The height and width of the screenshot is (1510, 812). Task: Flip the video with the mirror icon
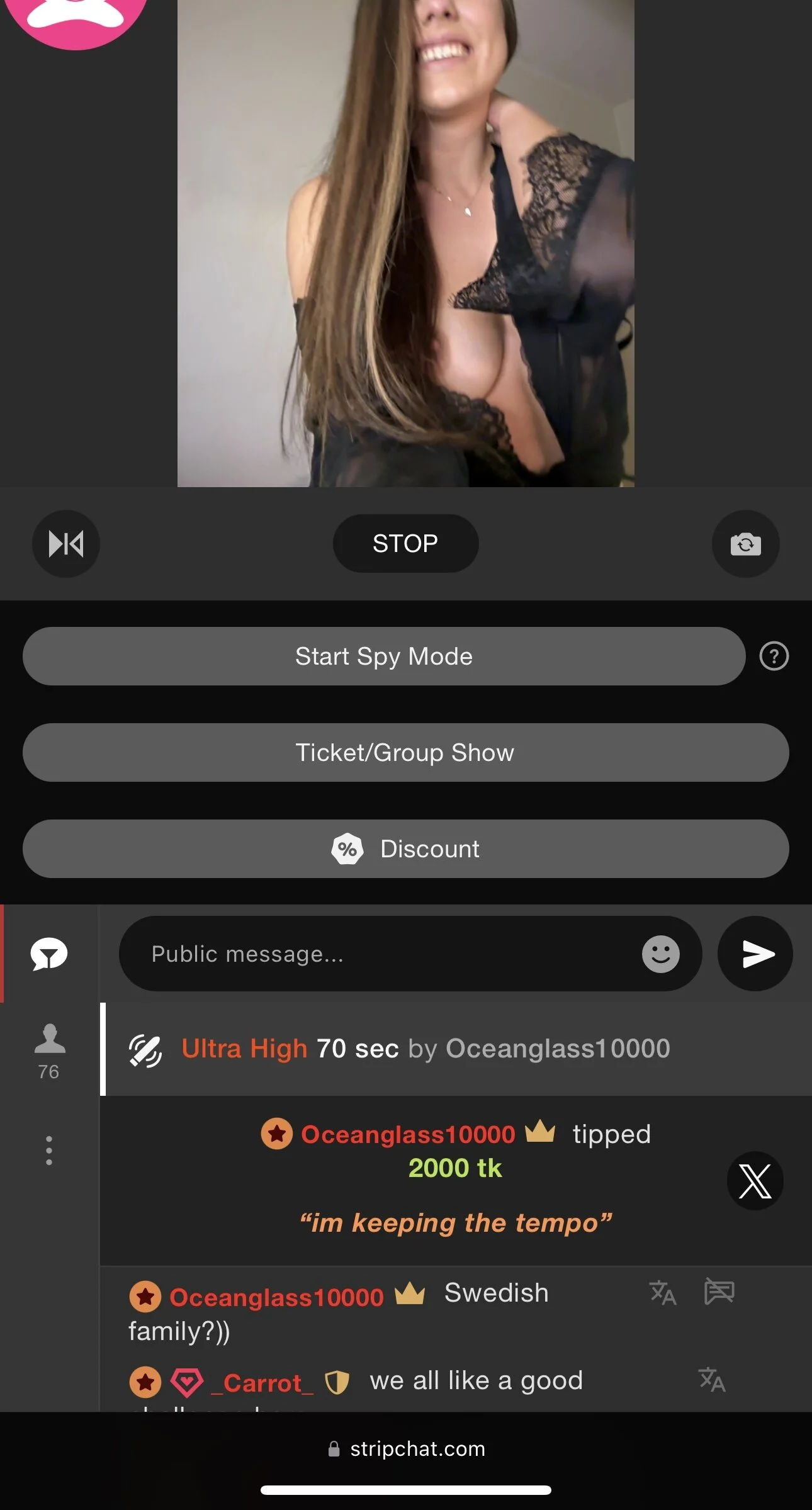pyautogui.click(x=66, y=543)
